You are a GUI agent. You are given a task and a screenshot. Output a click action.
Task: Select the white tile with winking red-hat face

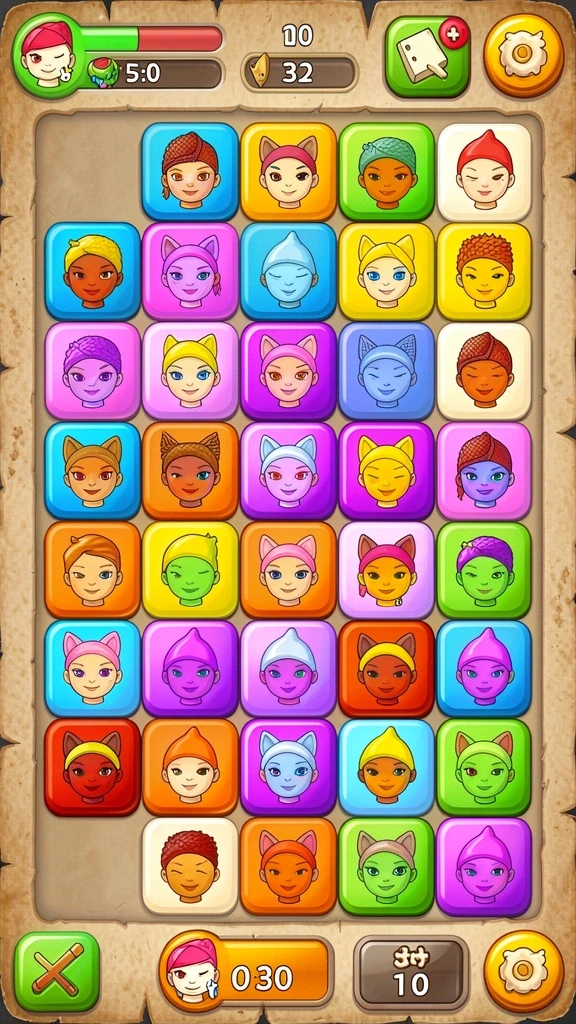pos(484,172)
